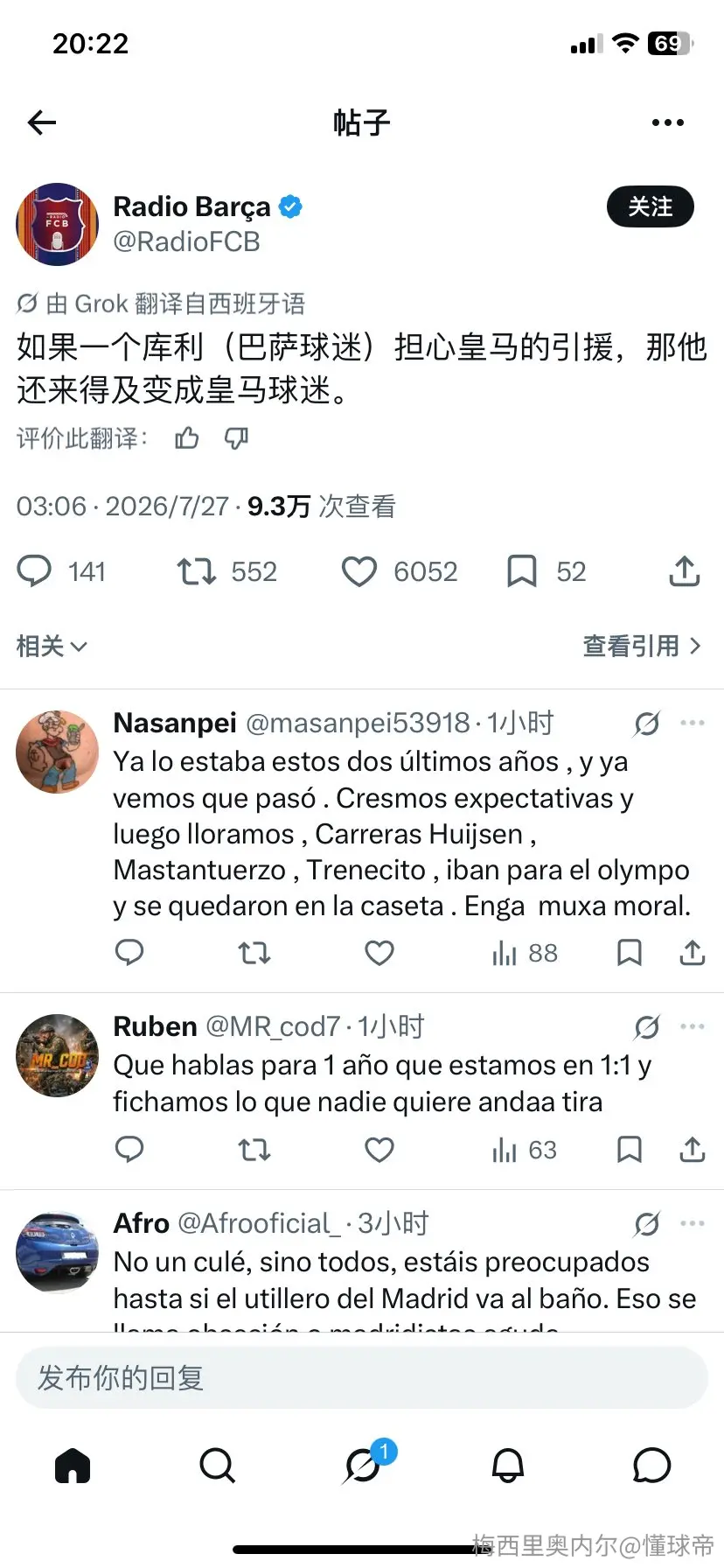The image size is (724, 1568).
Task: Expand the 相关 reply sort dropdown
Action: pos(52,646)
